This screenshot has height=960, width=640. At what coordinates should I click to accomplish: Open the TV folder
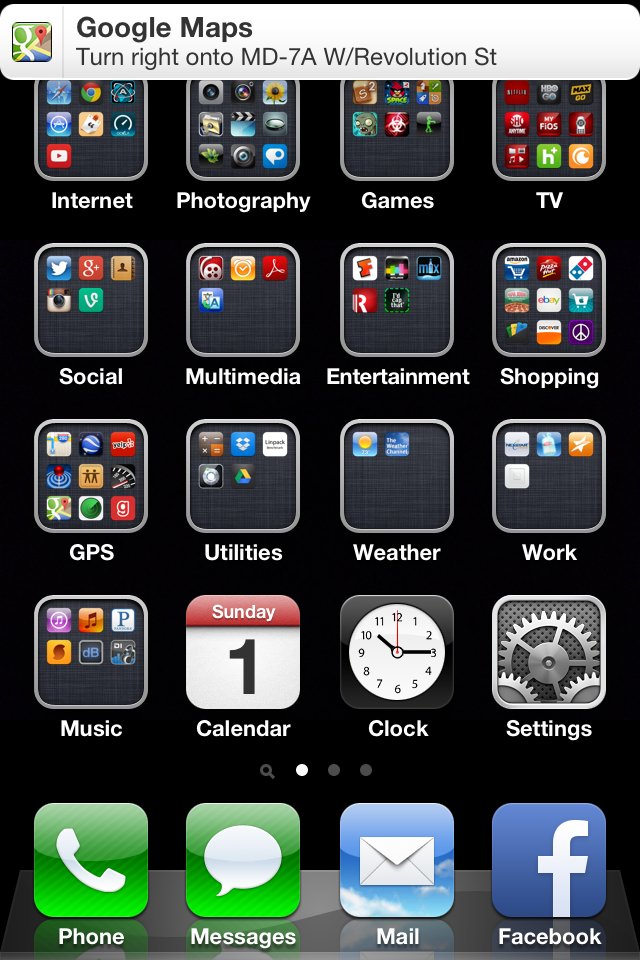549,130
